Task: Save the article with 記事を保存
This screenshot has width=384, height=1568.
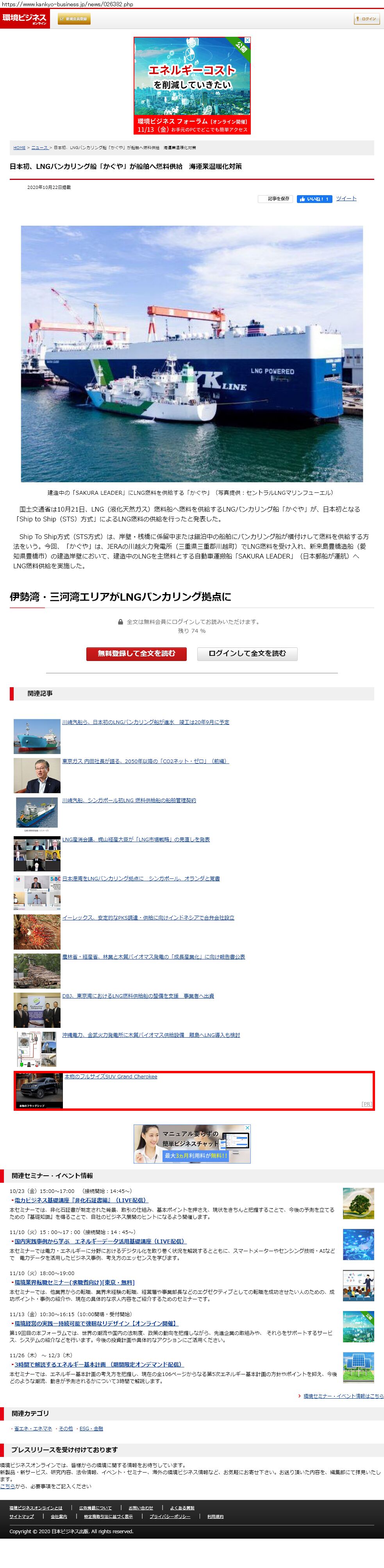Action: 275,199
